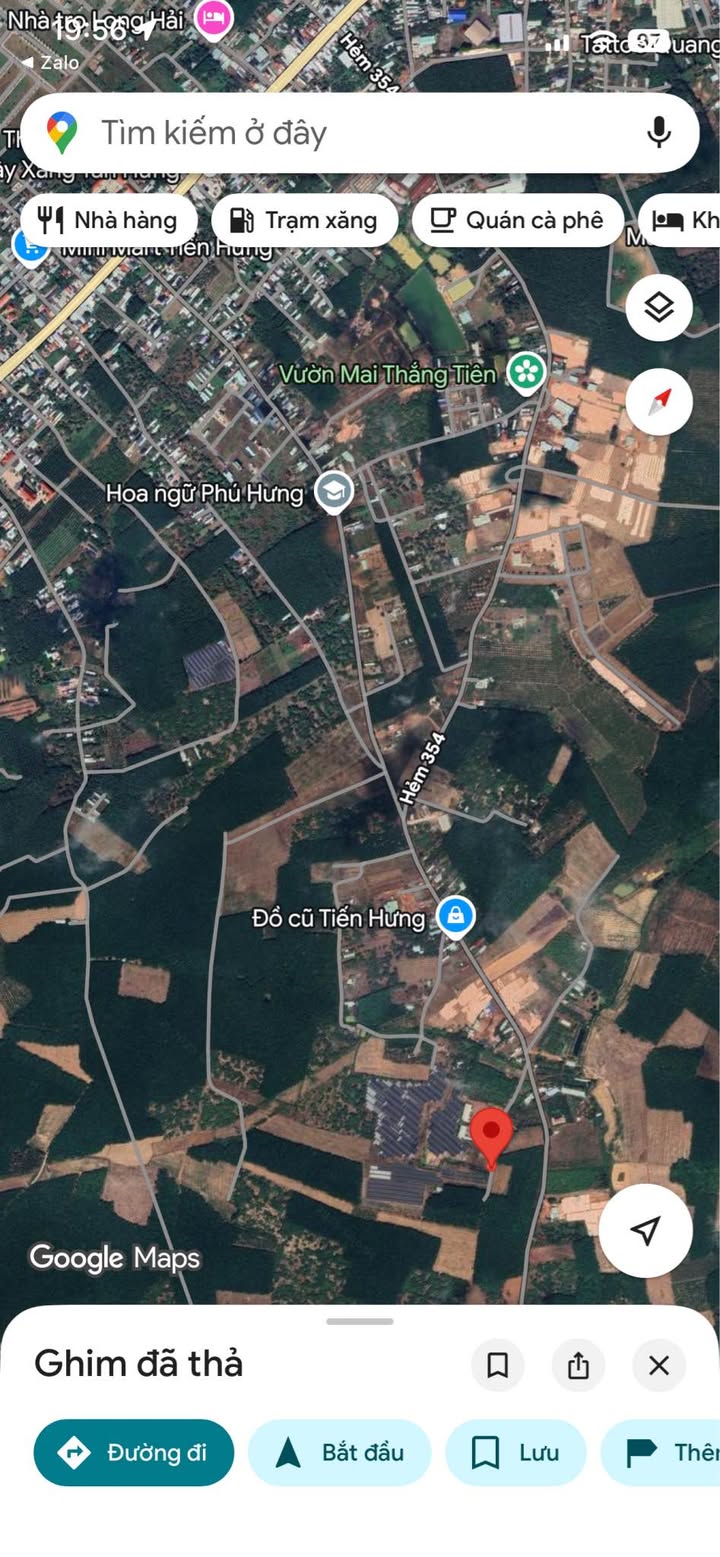Close the "Ghim đã thả" panel
The image size is (720, 1557).
(x=659, y=1365)
